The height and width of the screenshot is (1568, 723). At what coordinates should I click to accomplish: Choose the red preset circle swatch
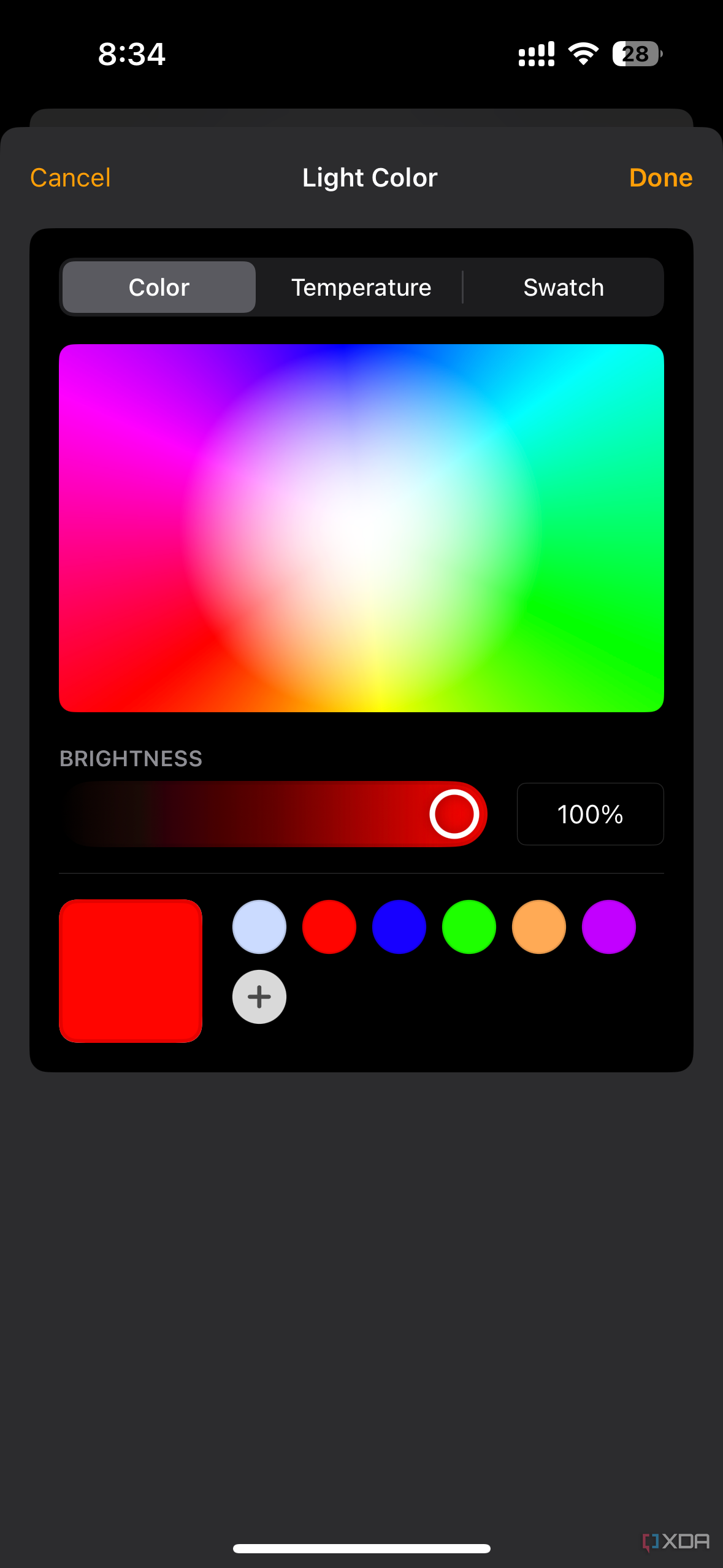coord(329,927)
